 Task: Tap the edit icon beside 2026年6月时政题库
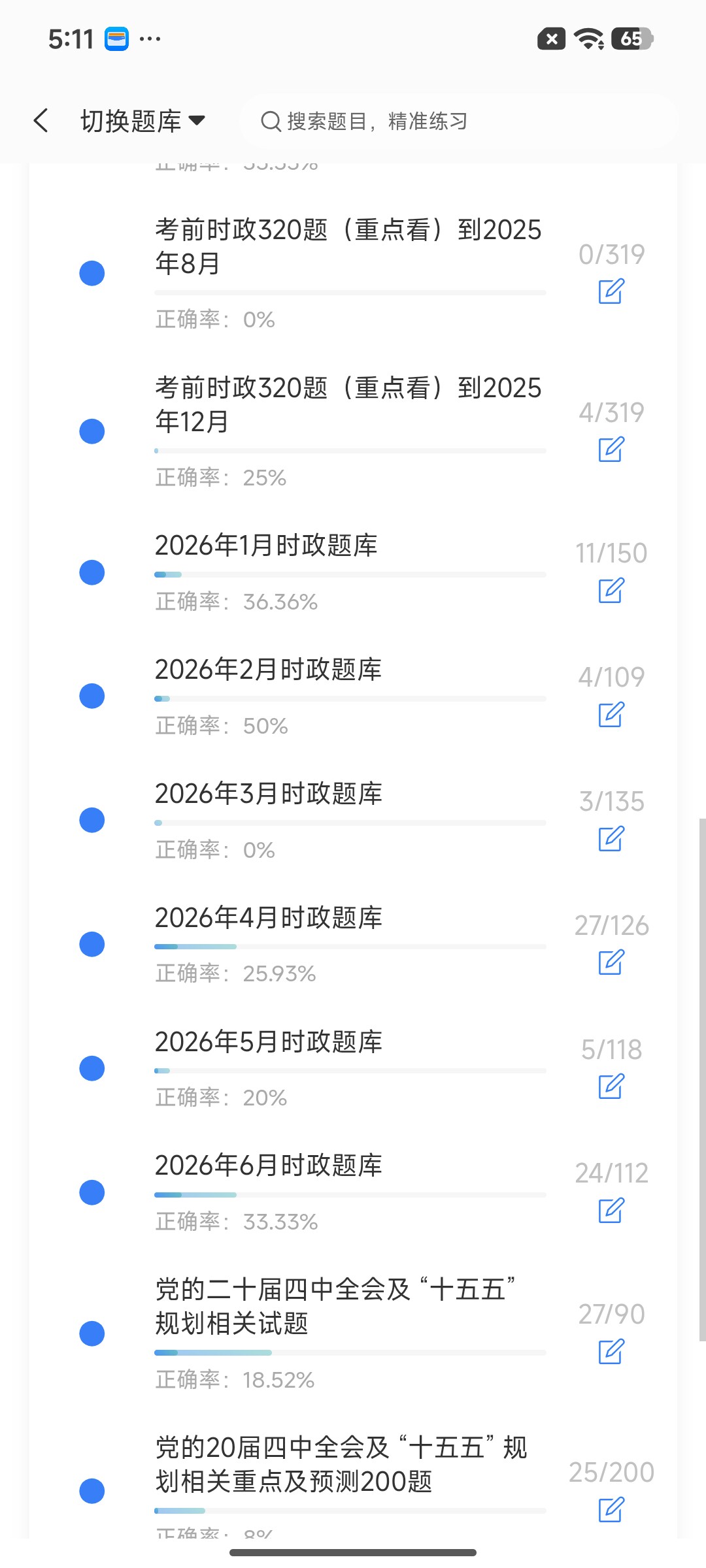click(x=611, y=1210)
